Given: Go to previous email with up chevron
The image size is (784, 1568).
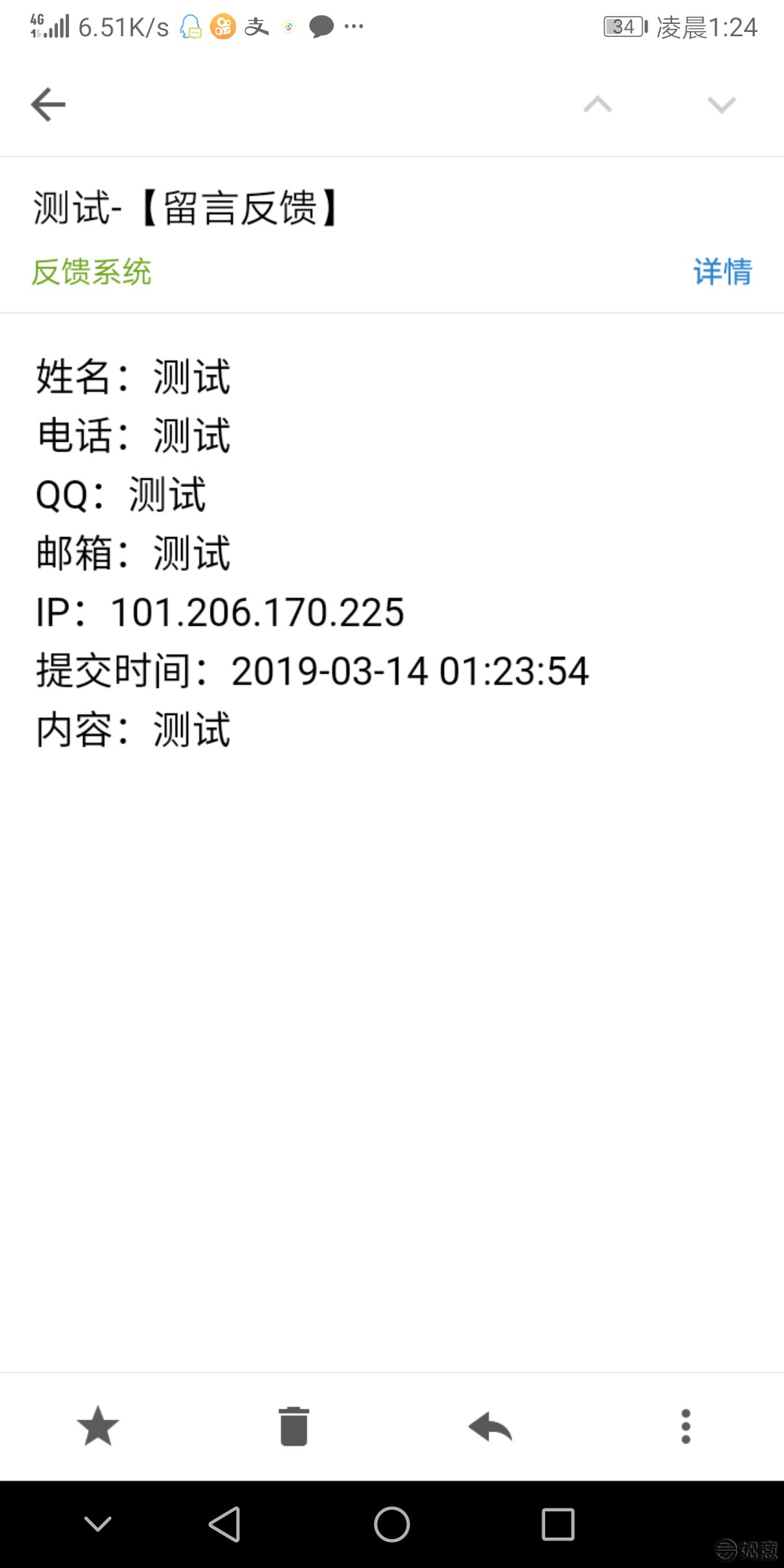Looking at the screenshot, I should (x=597, y=105).
